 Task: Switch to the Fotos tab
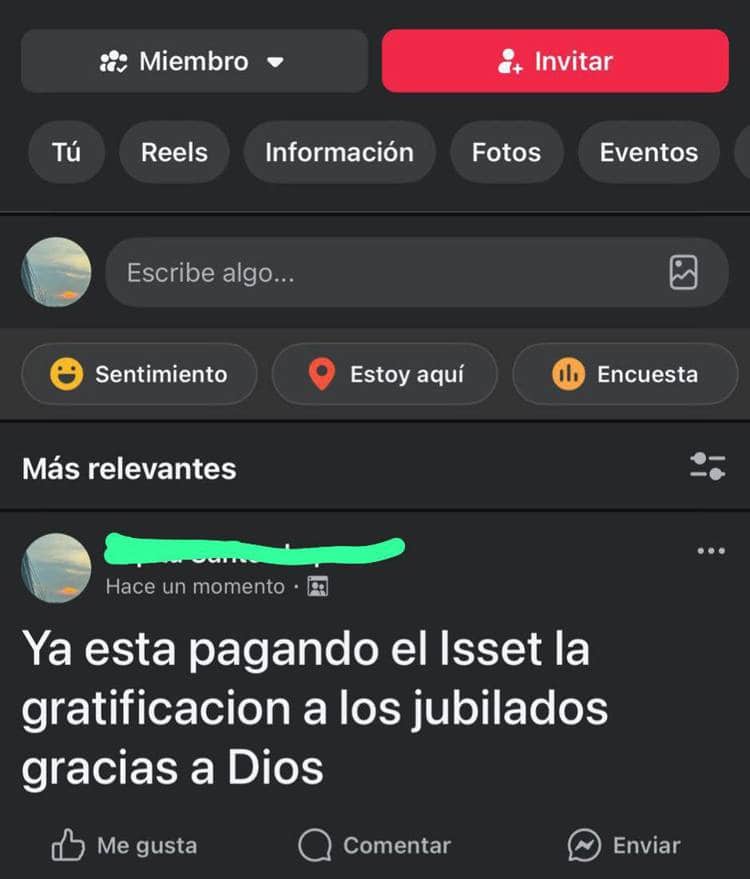[x=506, y=152]
